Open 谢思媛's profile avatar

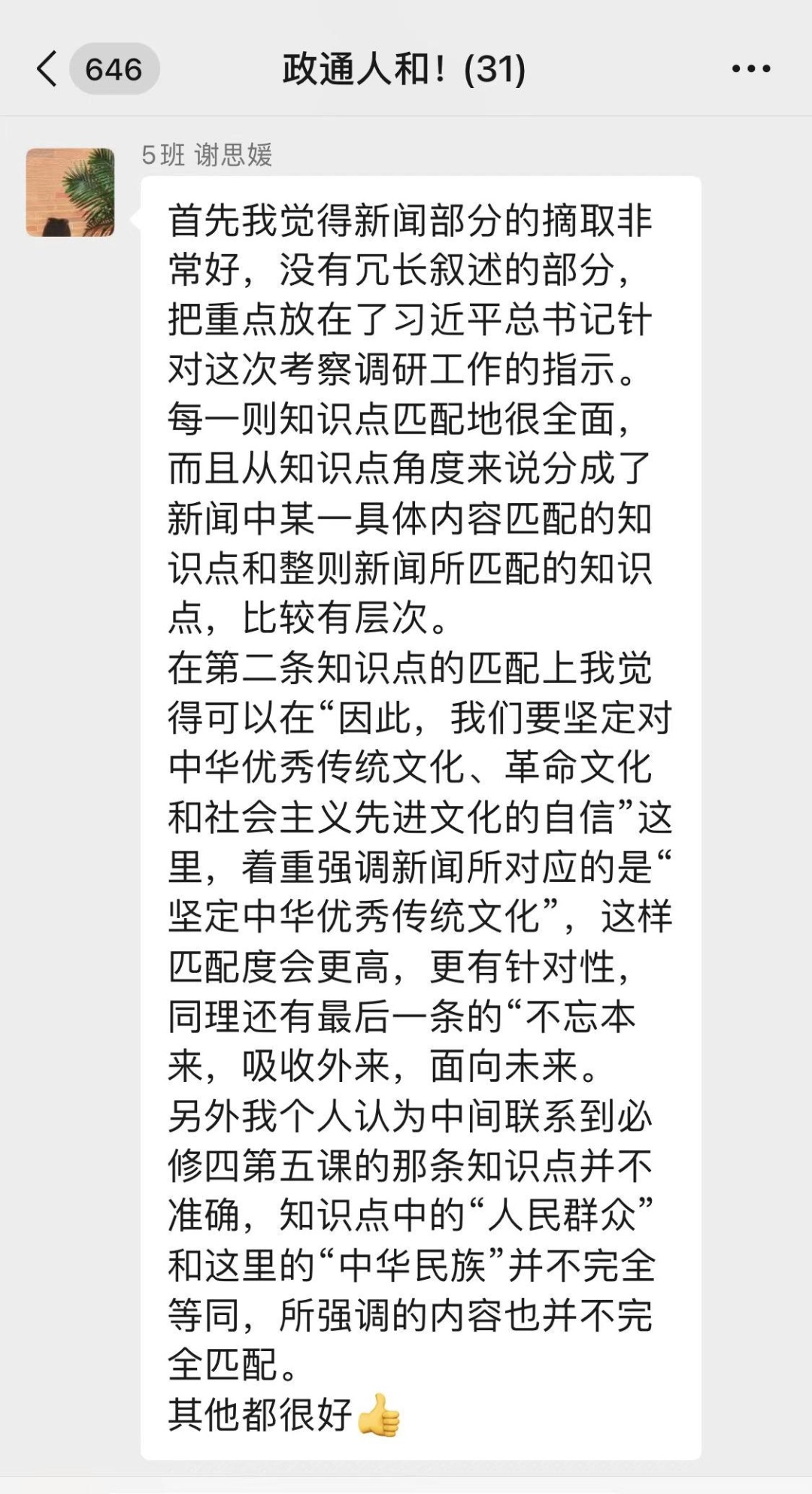point(71,192)
